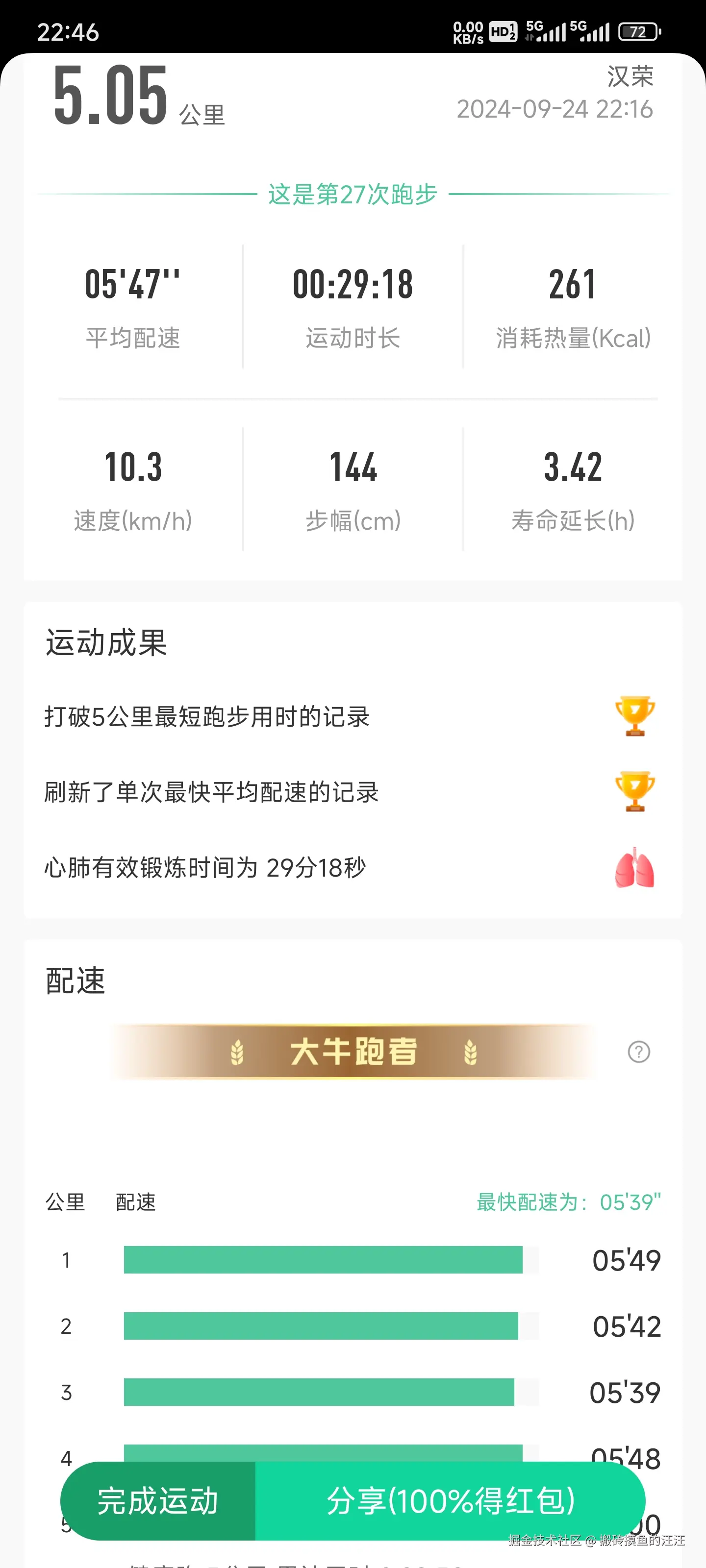Expand details for 平均配速 average pace stat
The width and height of the screenshot is (706, 1568).
coord(134,307)
